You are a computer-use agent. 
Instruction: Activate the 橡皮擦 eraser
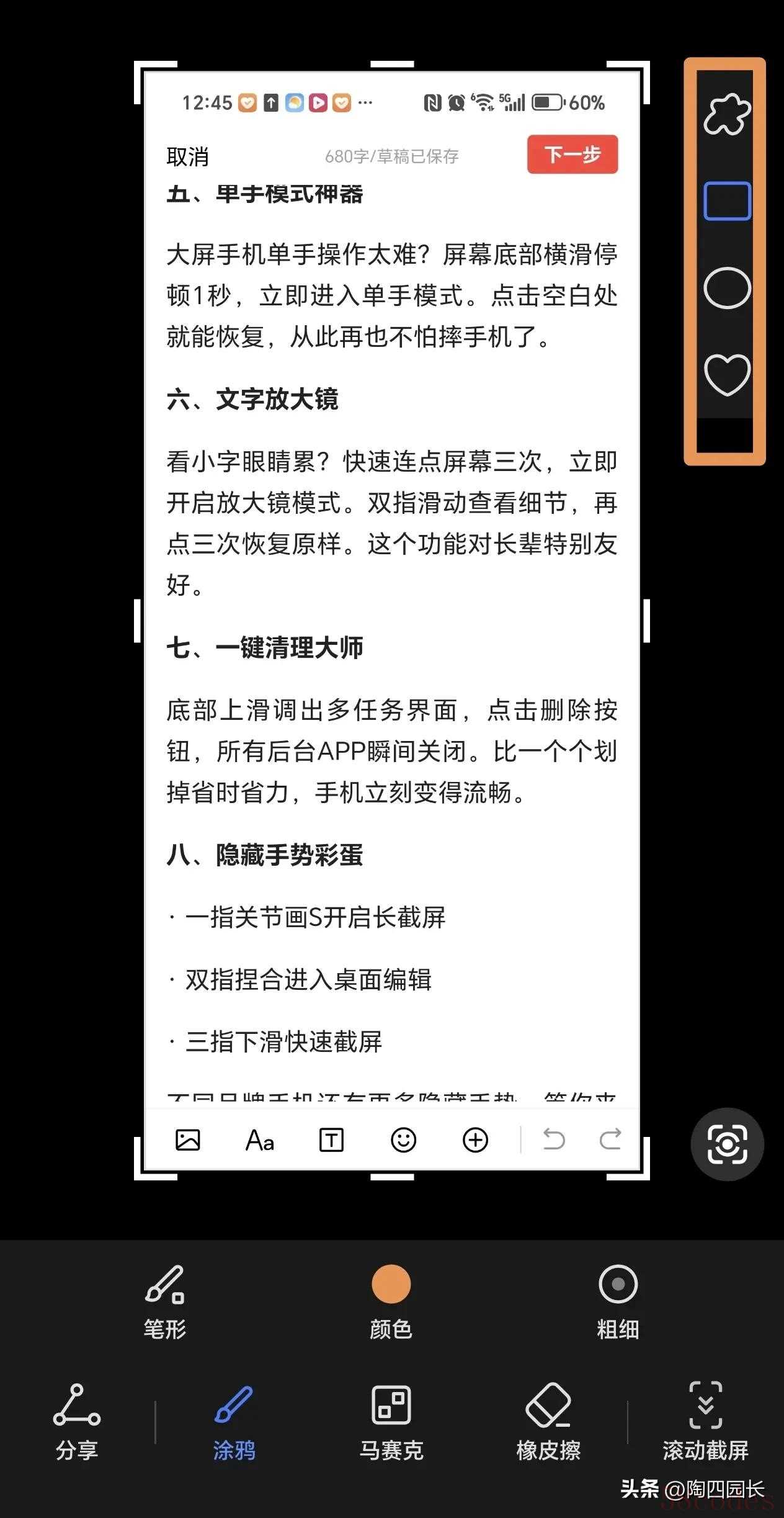click(x=548, y=1422)
